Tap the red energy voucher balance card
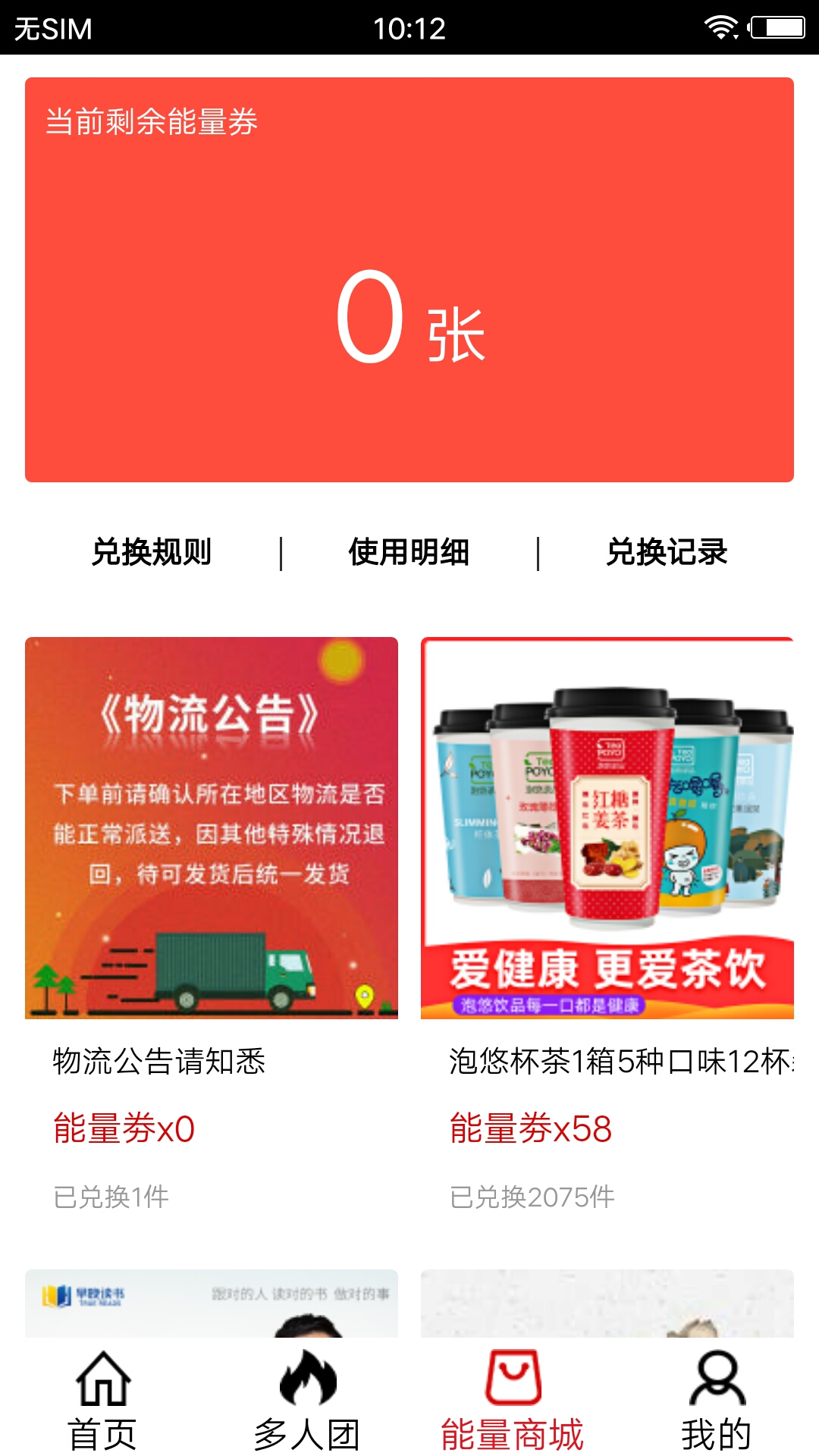Viewport: 819px width, 1456px height. (409, 281)
